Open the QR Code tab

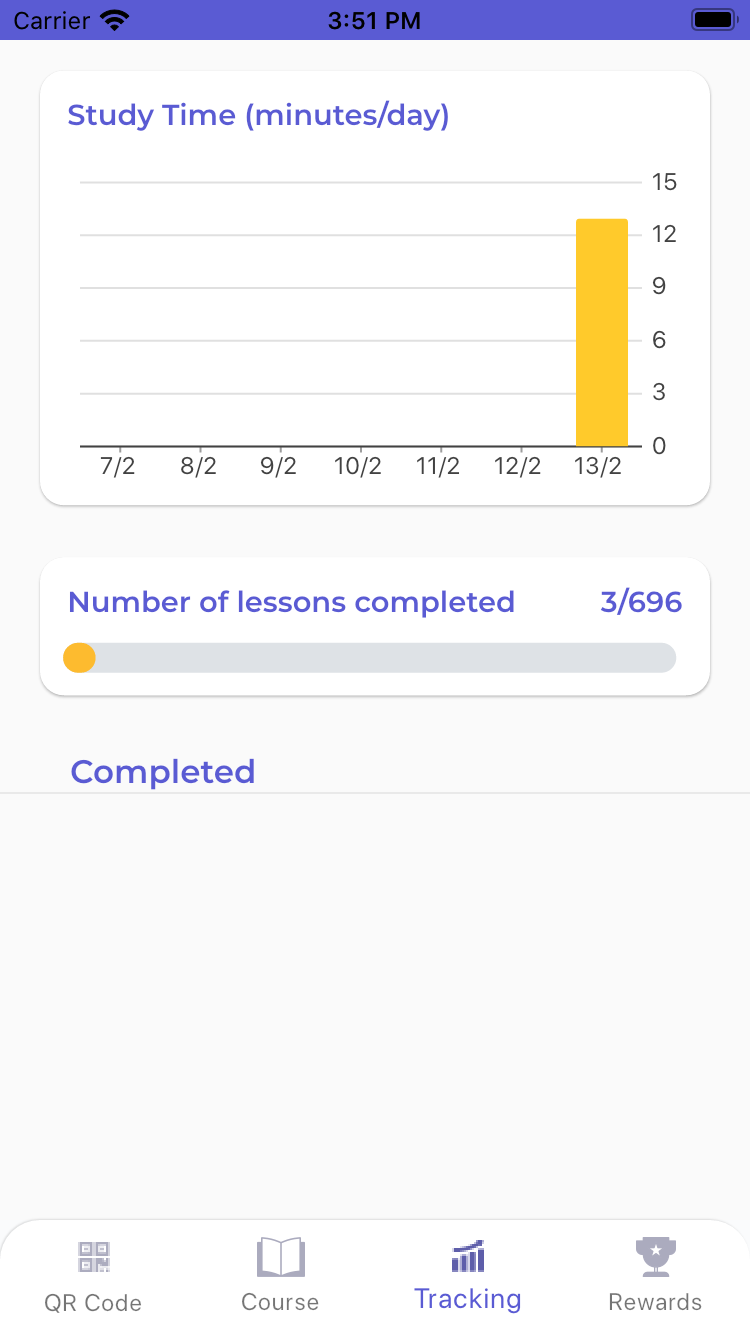[93, 1277]
